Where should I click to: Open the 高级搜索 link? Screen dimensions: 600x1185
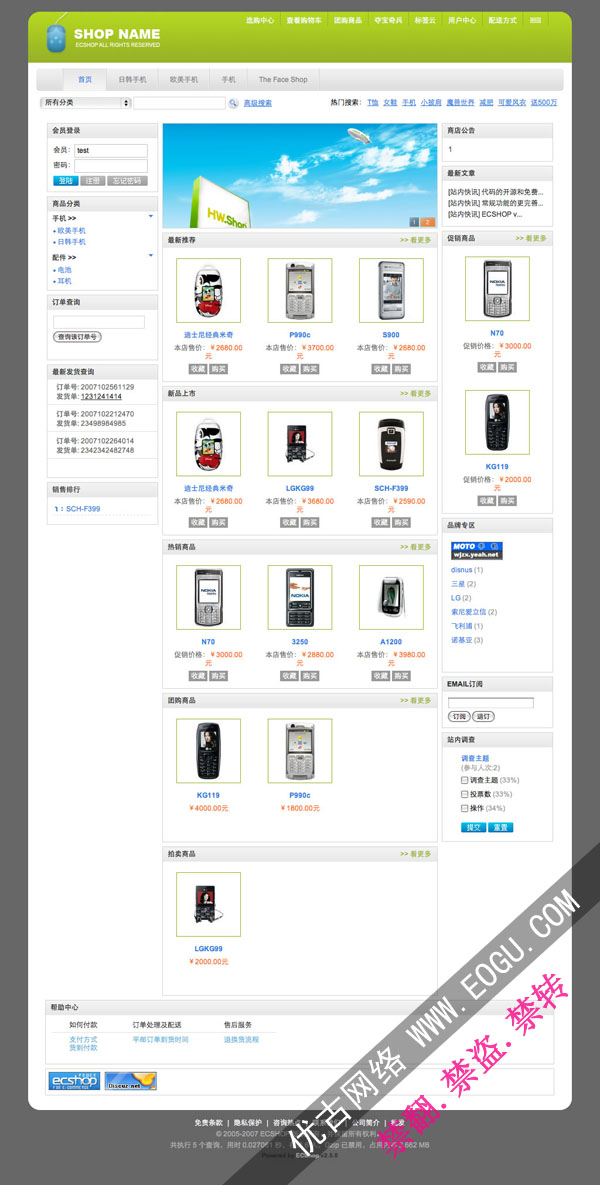(x=258, y=103)
